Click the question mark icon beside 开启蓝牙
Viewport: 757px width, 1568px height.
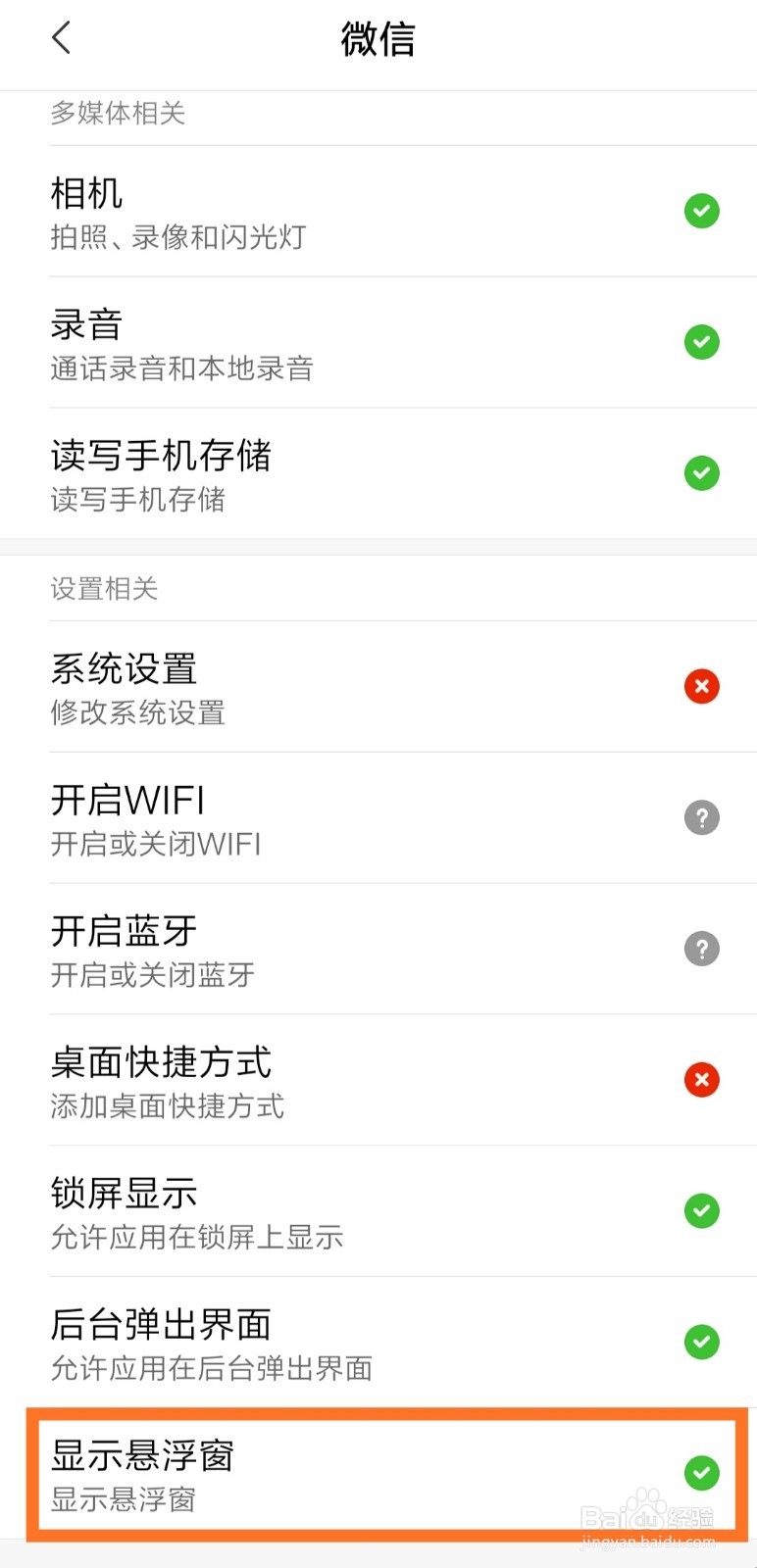701,948
